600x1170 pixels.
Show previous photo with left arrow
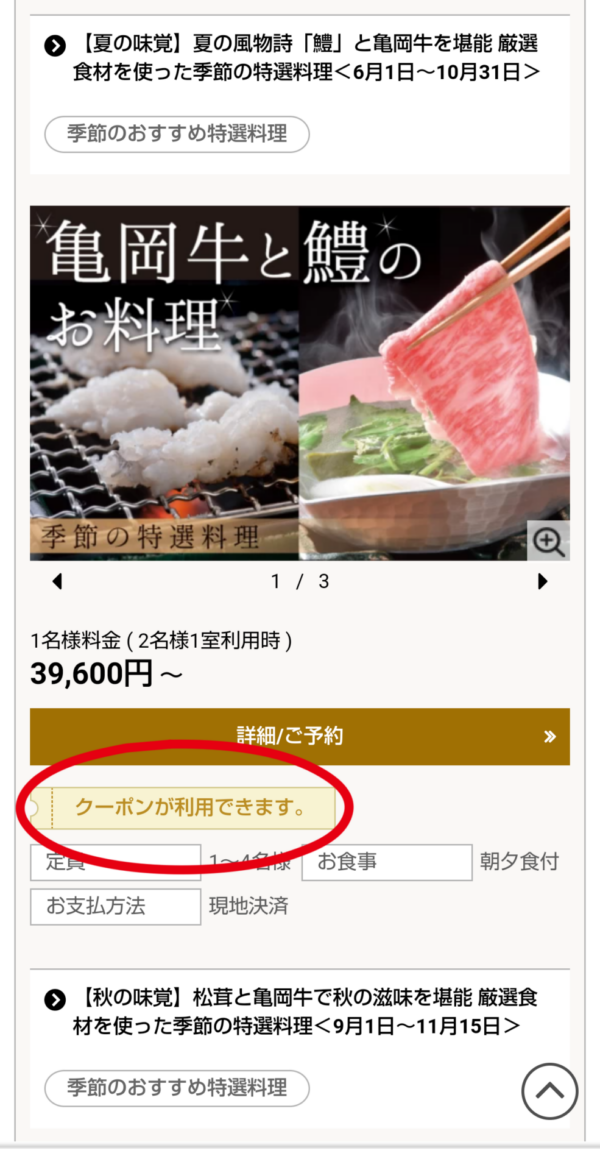[x=57, y=581]
